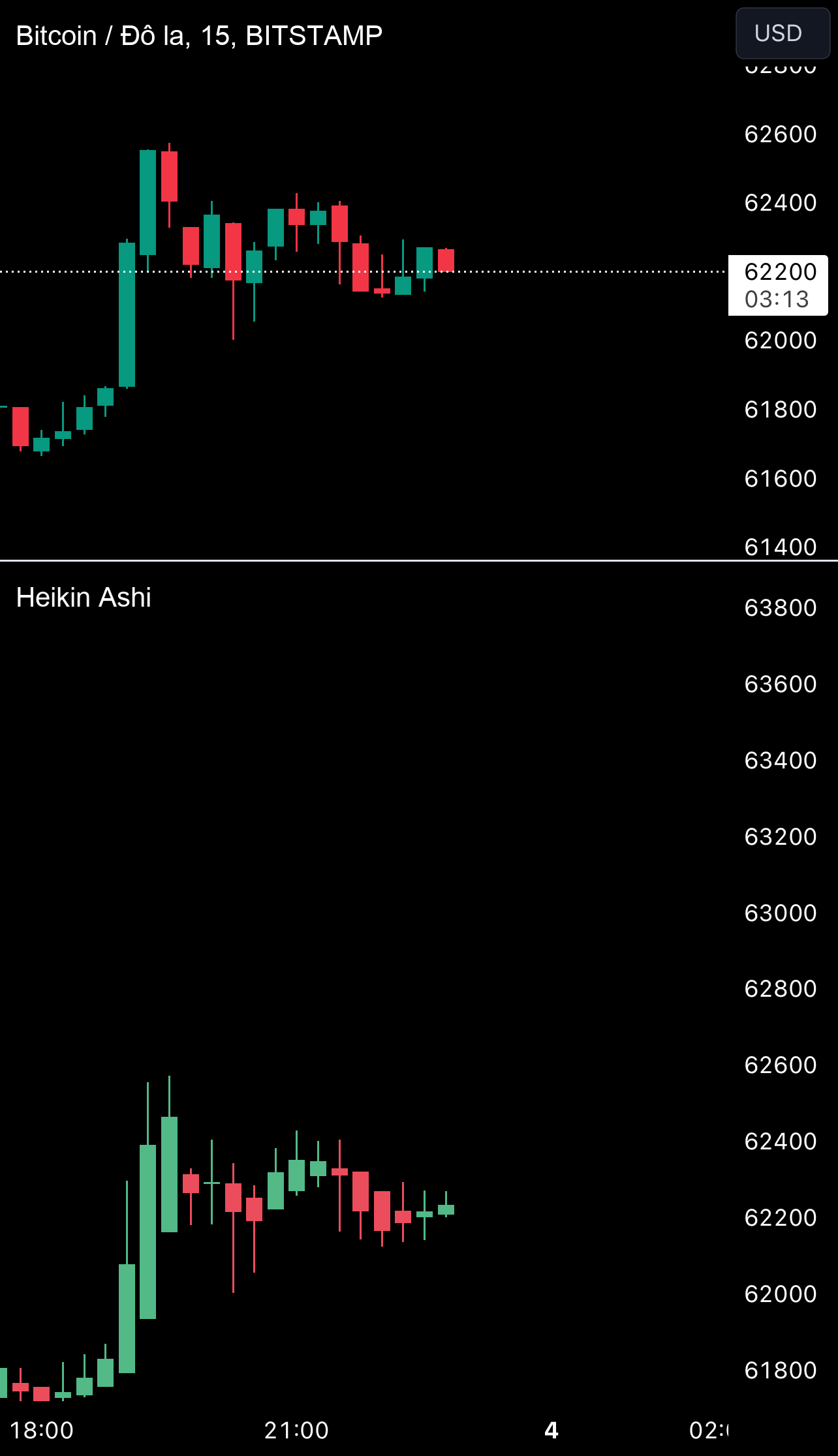Tap the Heikin Ashi pane label
This screenshot has height=1456, width=838.
click(84, 598)
